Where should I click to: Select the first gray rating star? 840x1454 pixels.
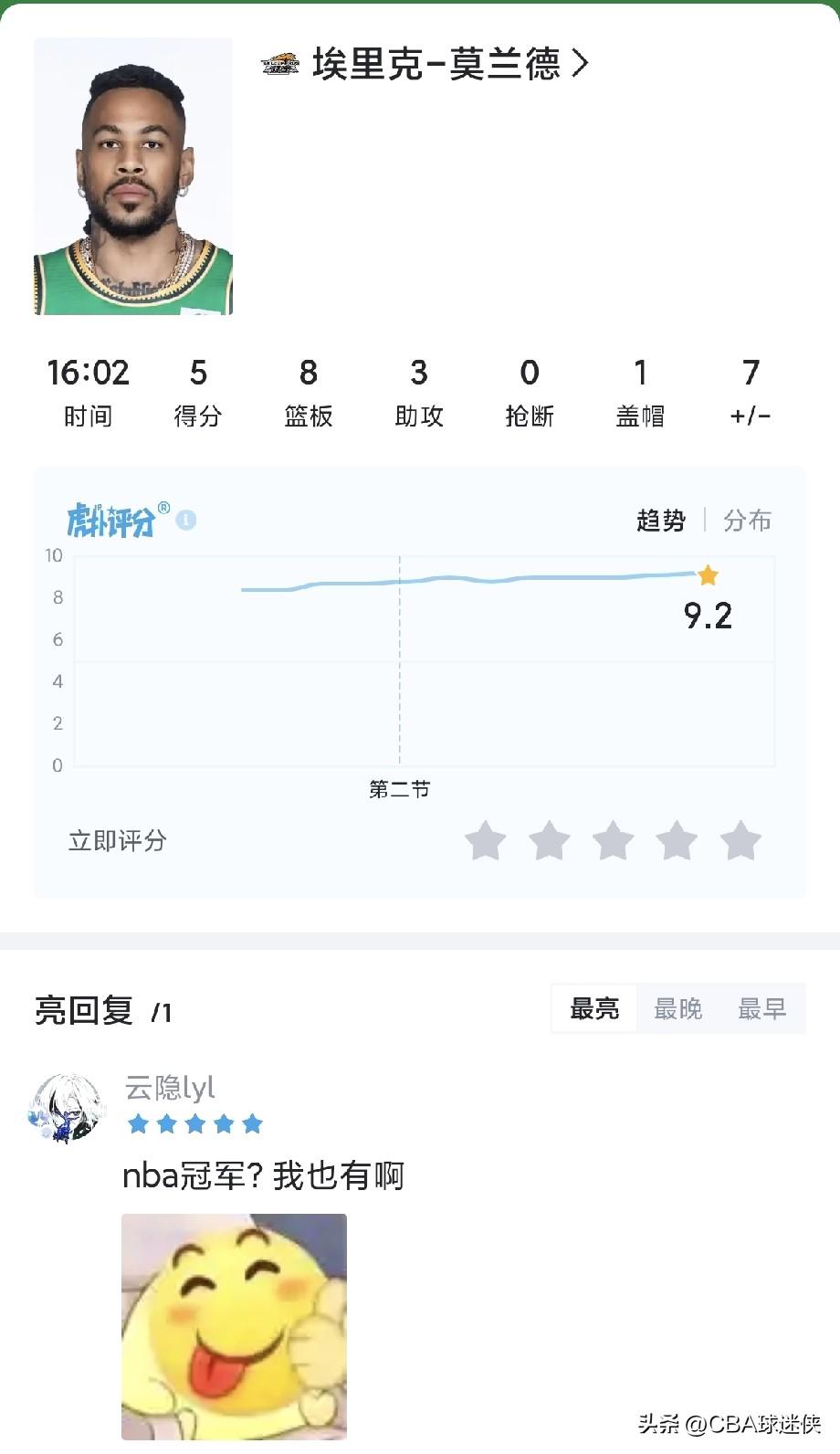tap(486, 841)
